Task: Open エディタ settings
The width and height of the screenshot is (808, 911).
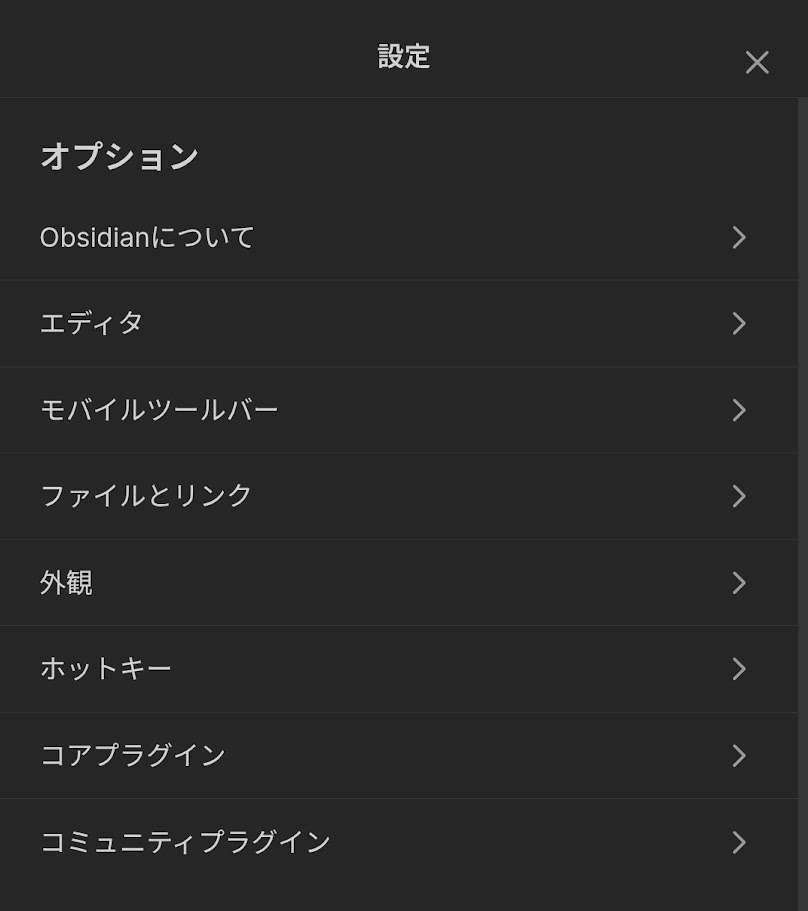Action: [x=398, y=323]
